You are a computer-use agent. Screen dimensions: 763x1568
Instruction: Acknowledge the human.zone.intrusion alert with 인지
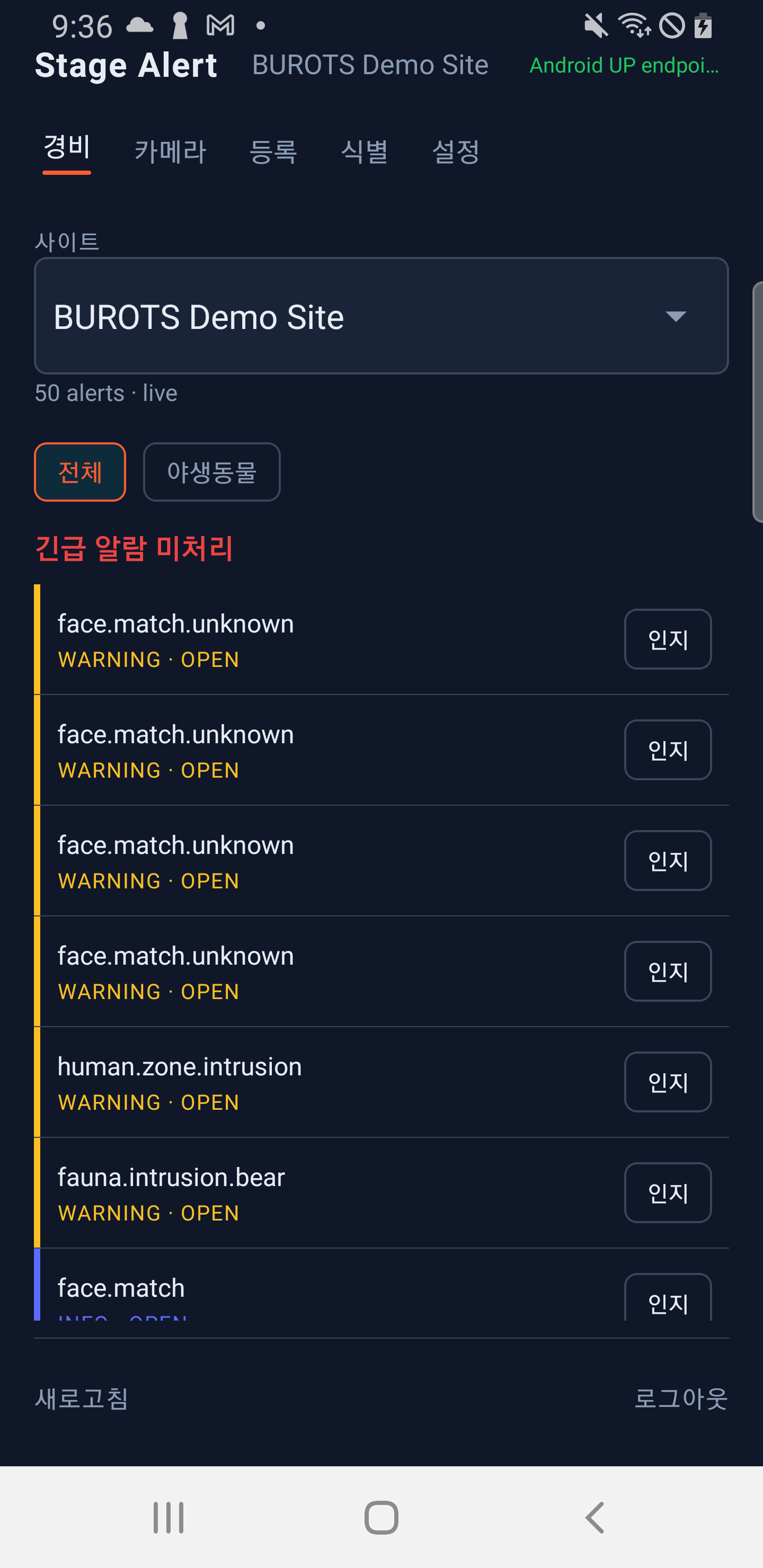pos(668,1082)
